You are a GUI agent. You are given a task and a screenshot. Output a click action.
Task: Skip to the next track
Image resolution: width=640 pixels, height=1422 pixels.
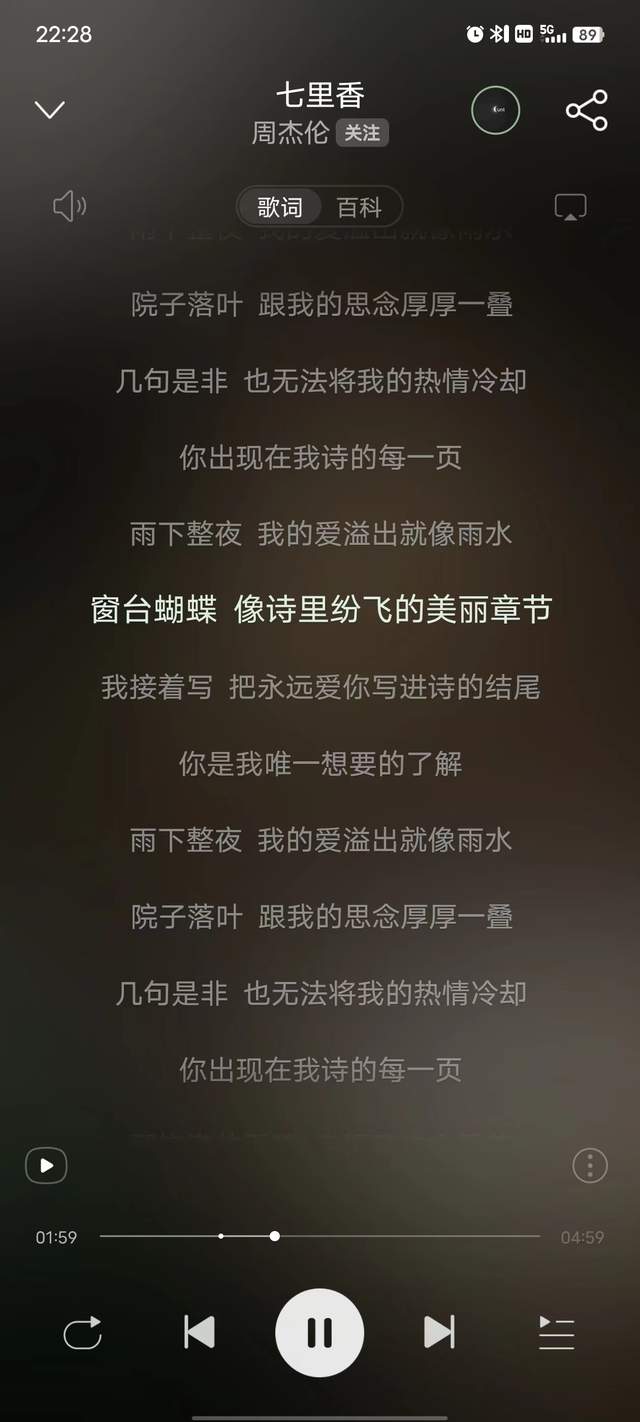click(439, 1332)
